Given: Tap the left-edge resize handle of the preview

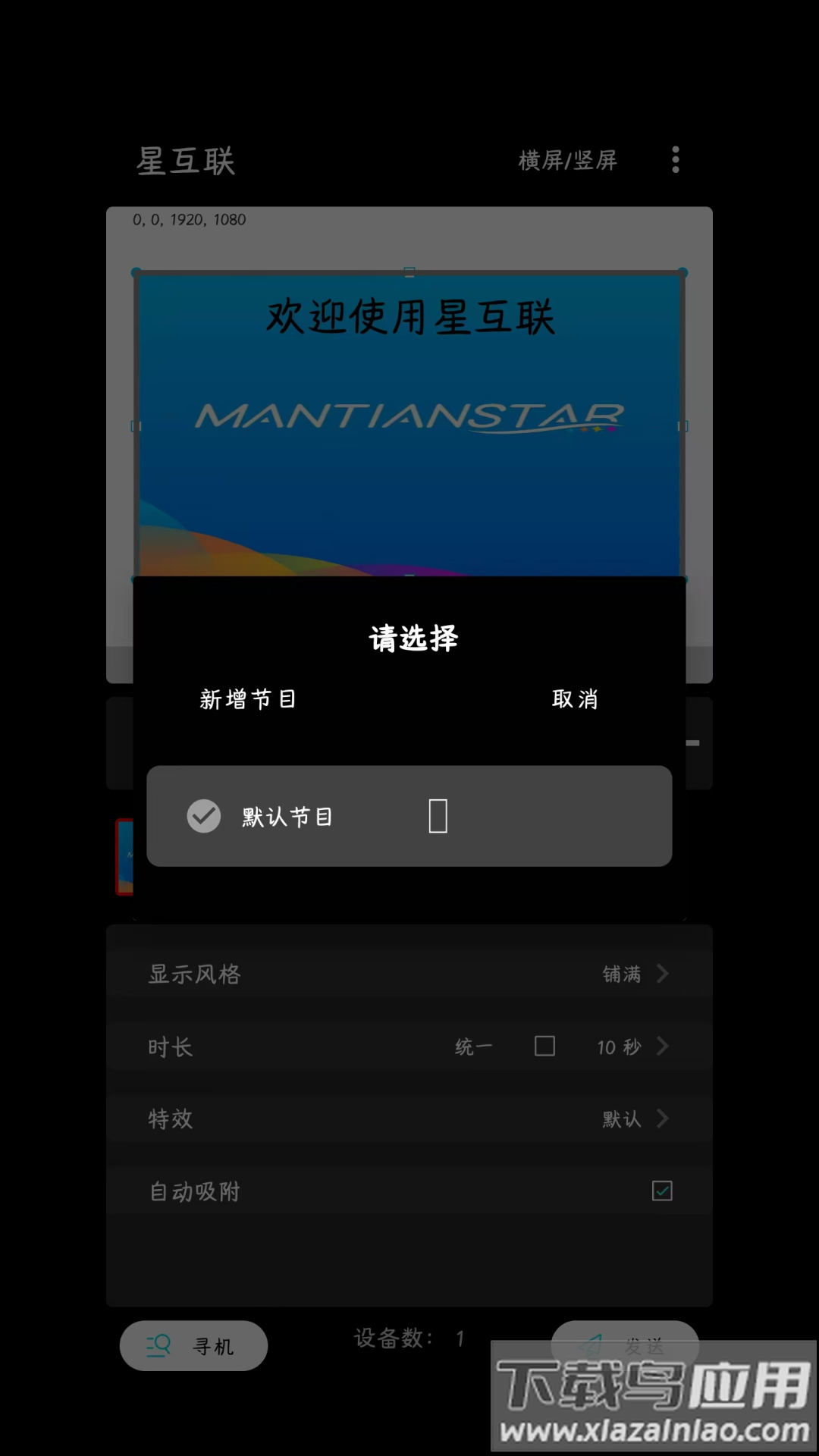Looking at the screenshot, I should coord(136,427).
